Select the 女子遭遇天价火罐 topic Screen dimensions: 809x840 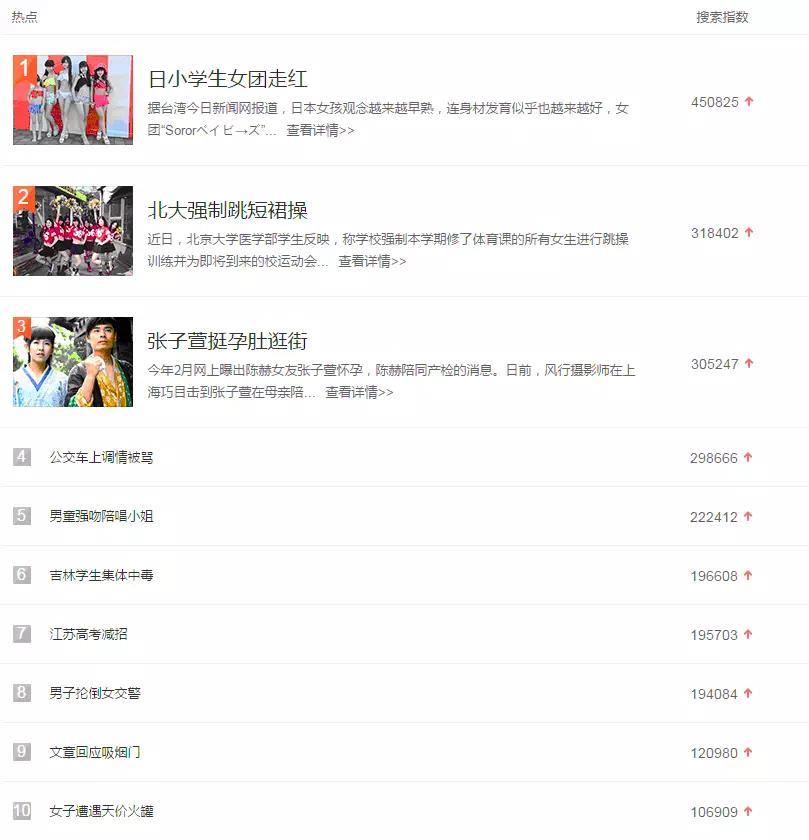tap(101, 811)
